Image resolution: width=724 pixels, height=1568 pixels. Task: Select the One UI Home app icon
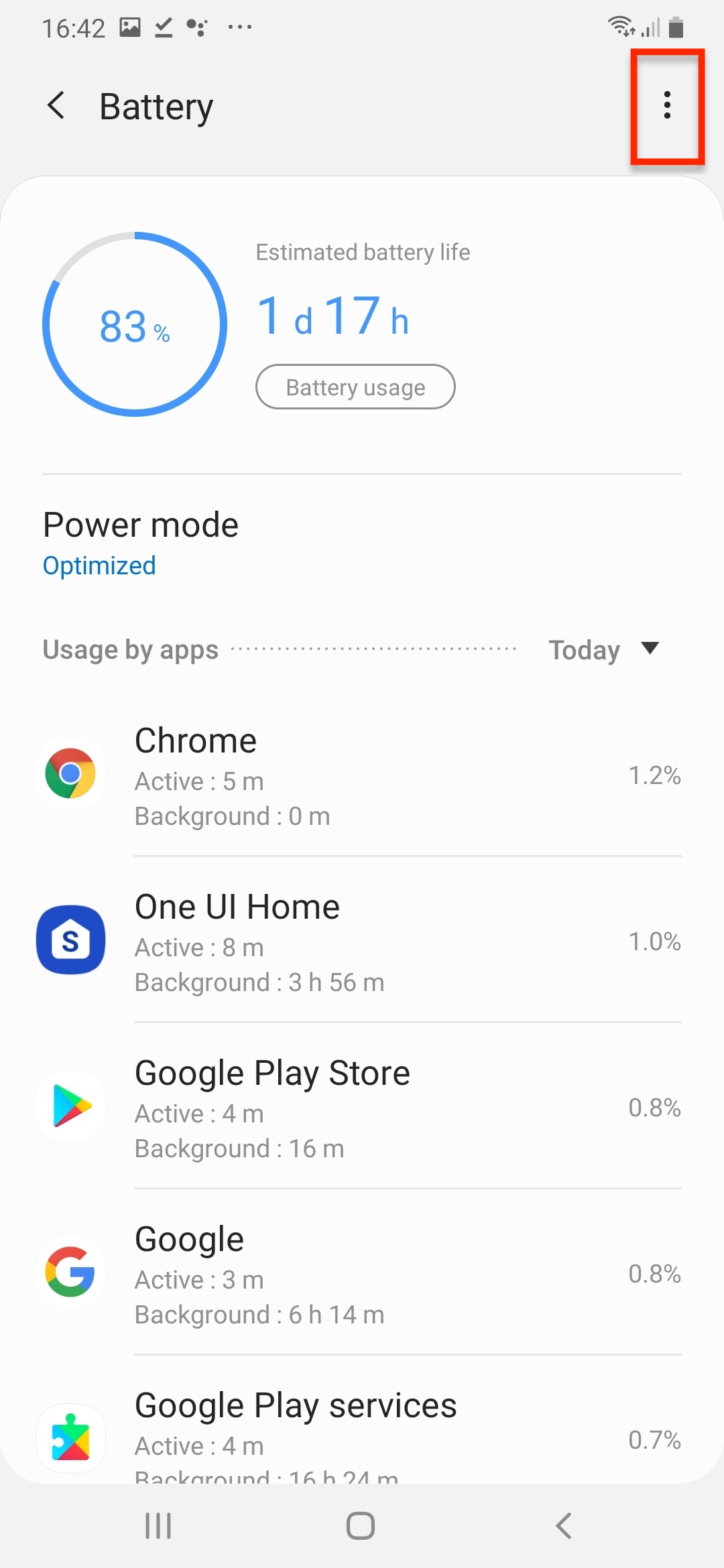coord(71,939)
